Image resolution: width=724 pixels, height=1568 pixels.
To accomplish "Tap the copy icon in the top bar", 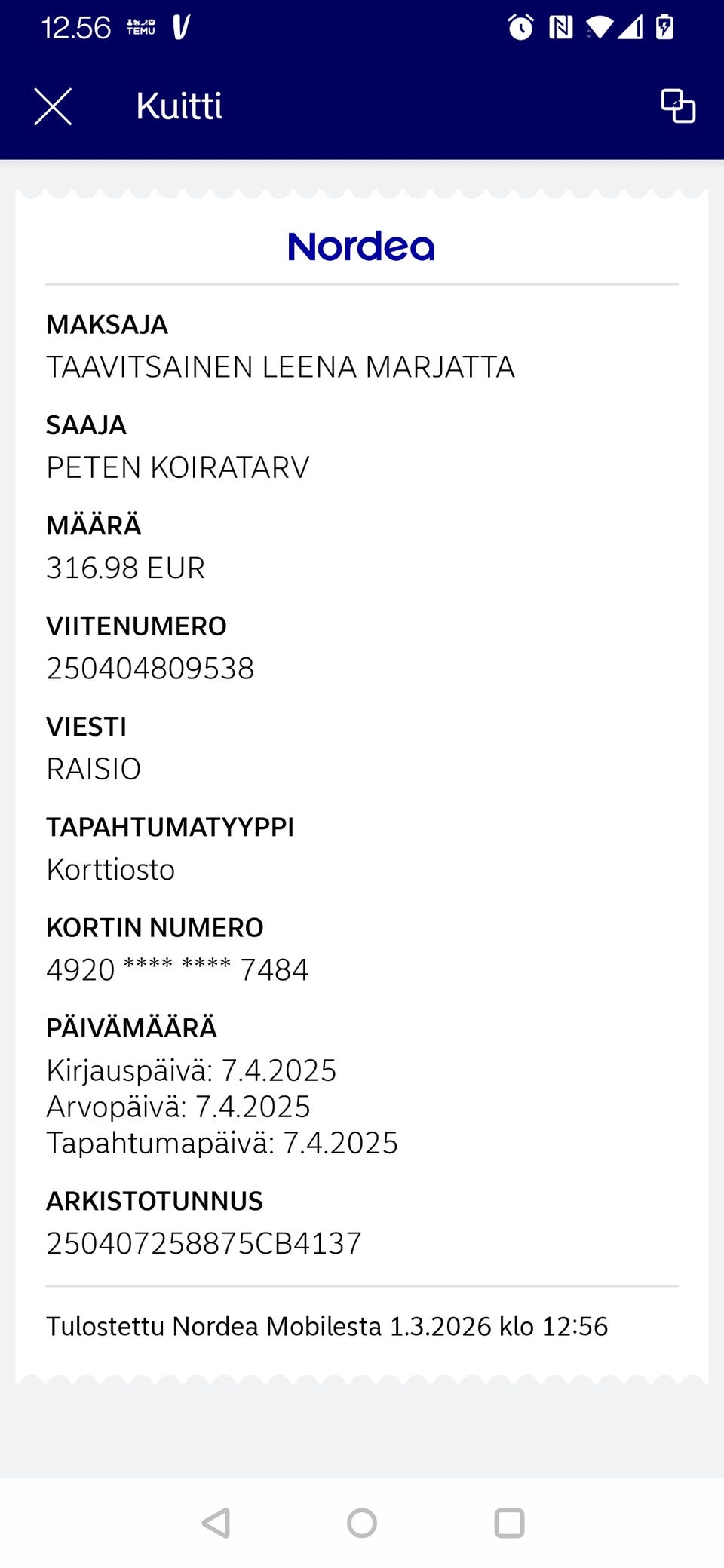I will point(678,106).
